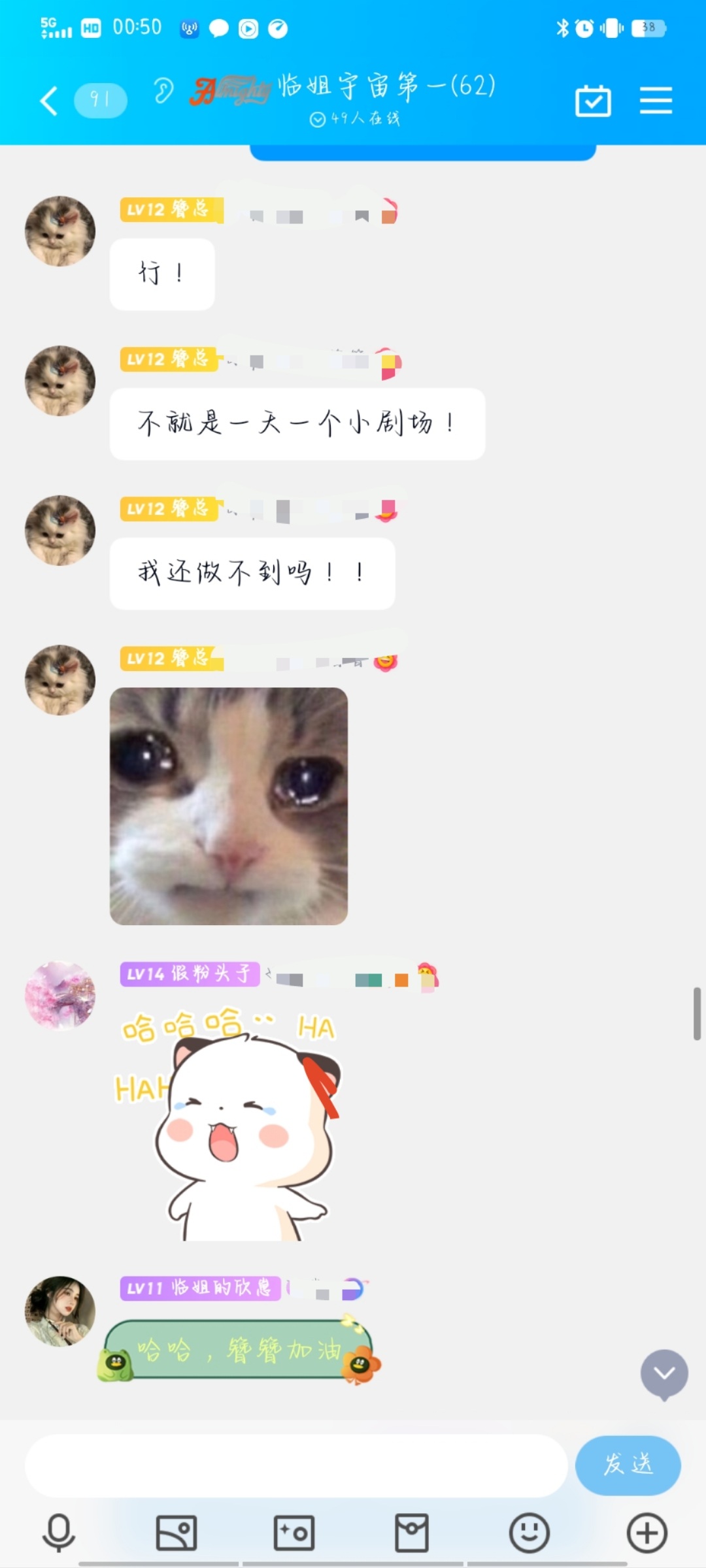Viewport: 706px width, 1568px height.
Task: Open the cat avatar above 行！ message
Action: [x=60, y=231]
